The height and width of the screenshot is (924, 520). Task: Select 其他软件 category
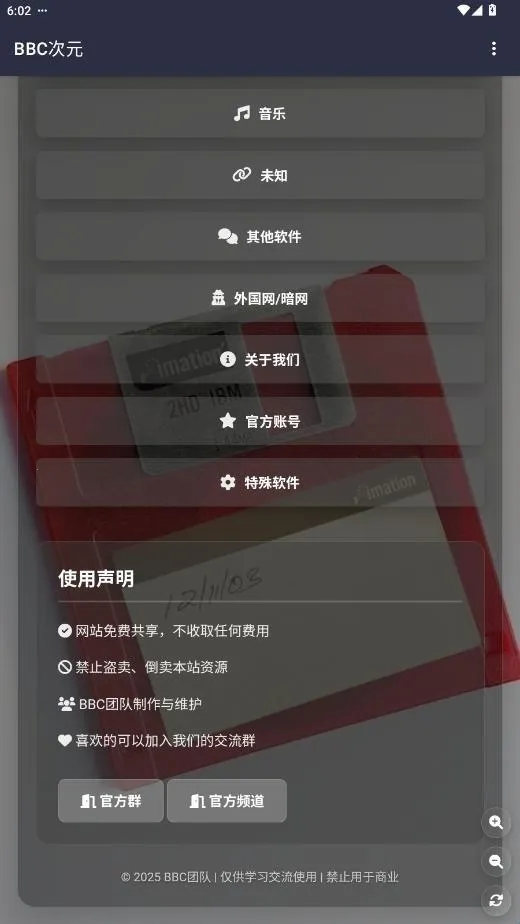(x=260, y=236)
